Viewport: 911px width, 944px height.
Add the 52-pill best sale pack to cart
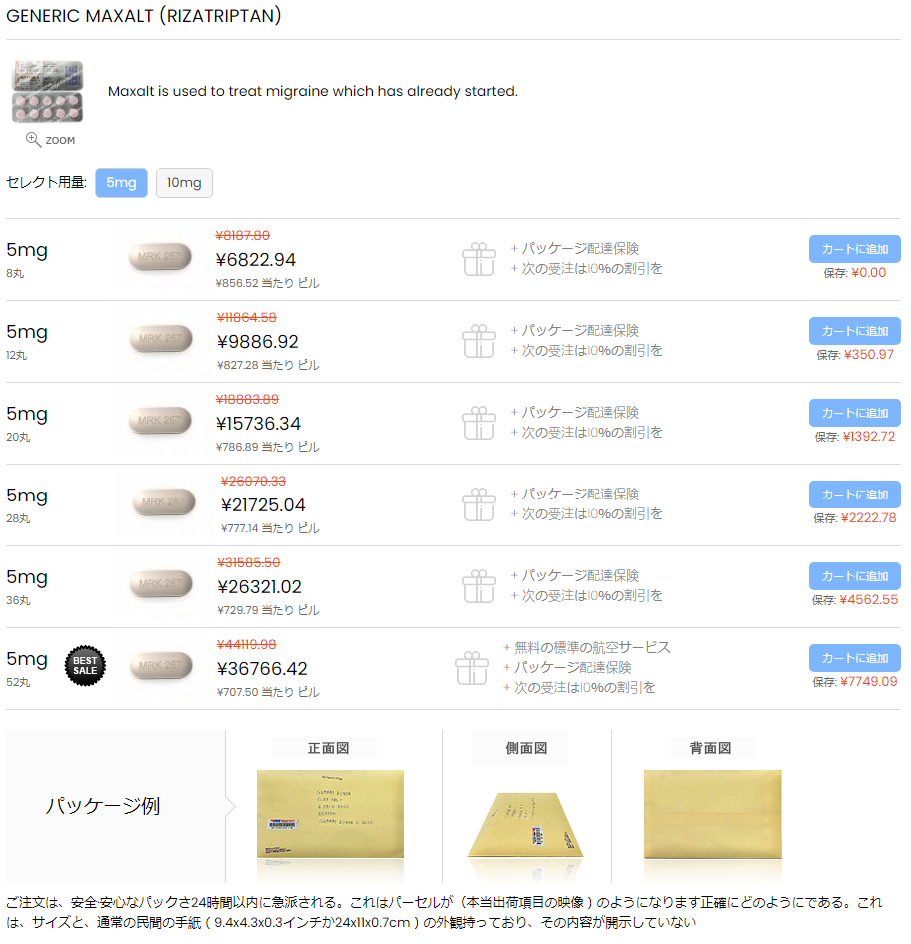pos(854,658)
